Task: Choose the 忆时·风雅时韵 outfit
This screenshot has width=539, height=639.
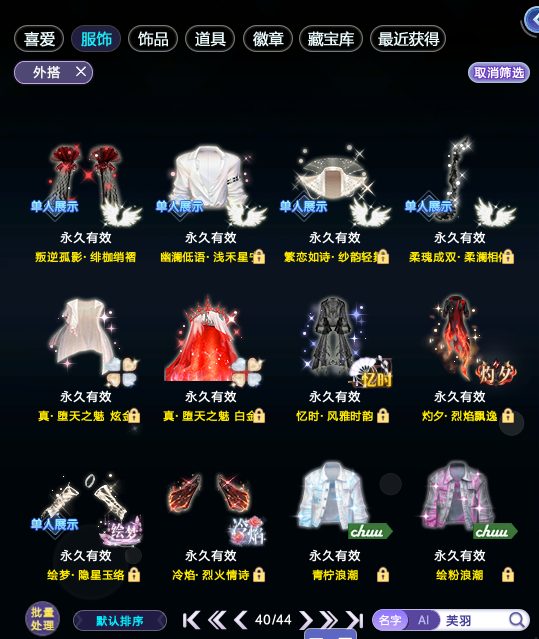Action: point(335,361)
